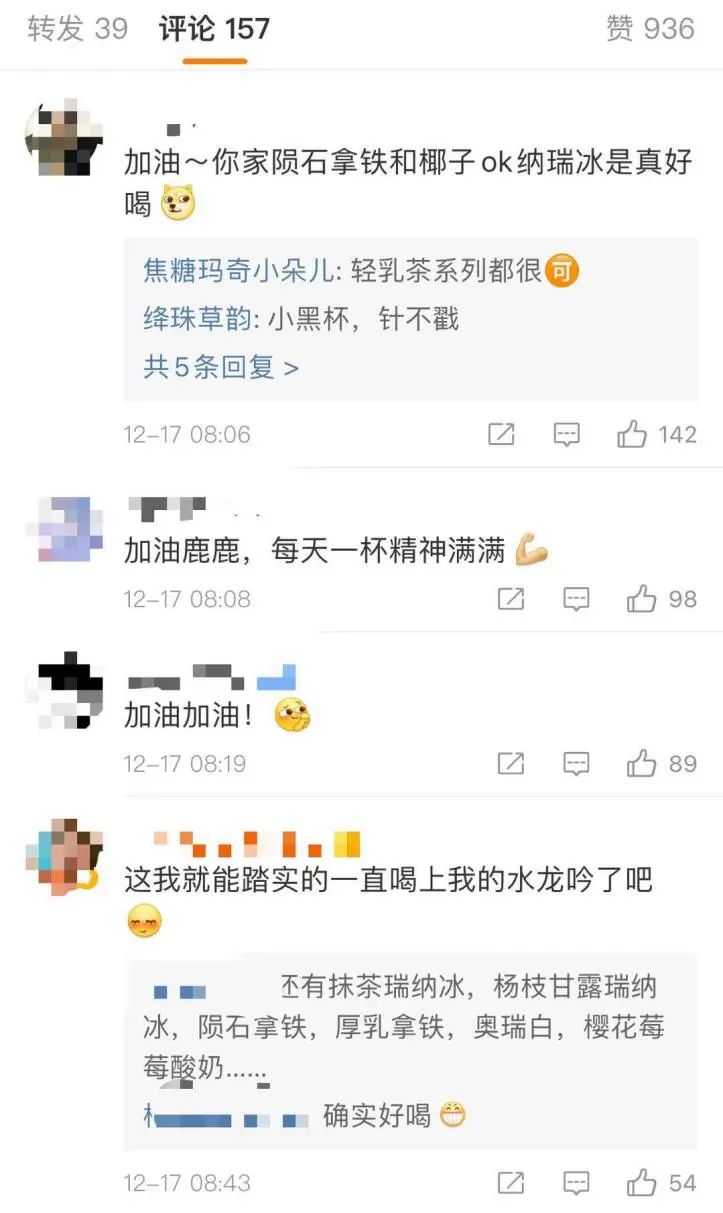Reply to the 水龙吟 comment

576,1183
